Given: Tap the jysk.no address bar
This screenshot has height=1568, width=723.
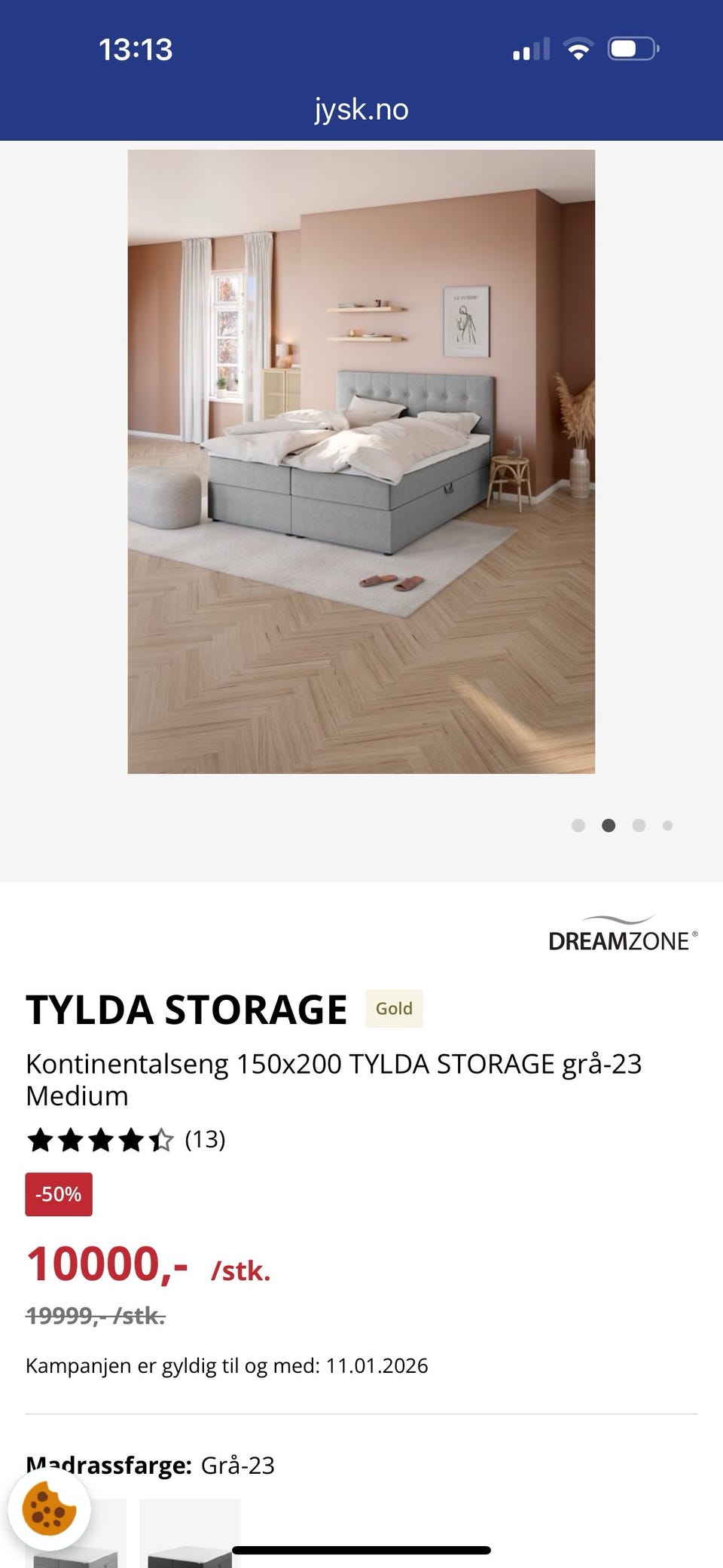Looking at the screenshot, I should [x=361, y=109].
